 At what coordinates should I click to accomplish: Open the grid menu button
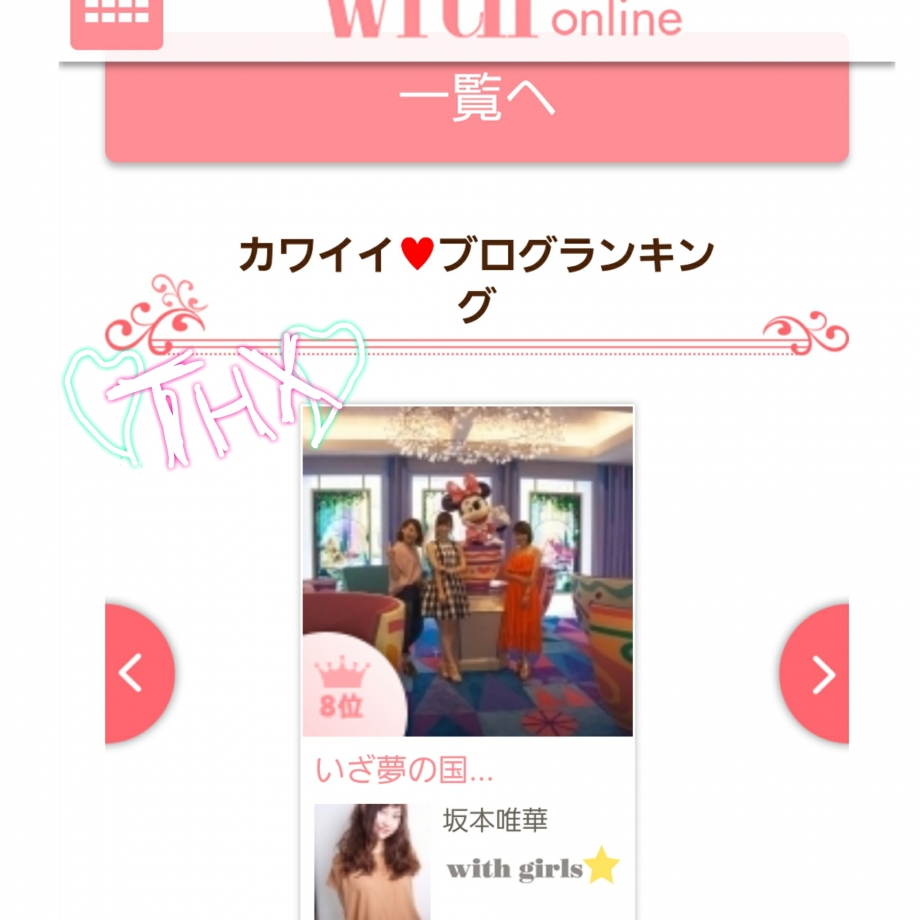(116, 20)
